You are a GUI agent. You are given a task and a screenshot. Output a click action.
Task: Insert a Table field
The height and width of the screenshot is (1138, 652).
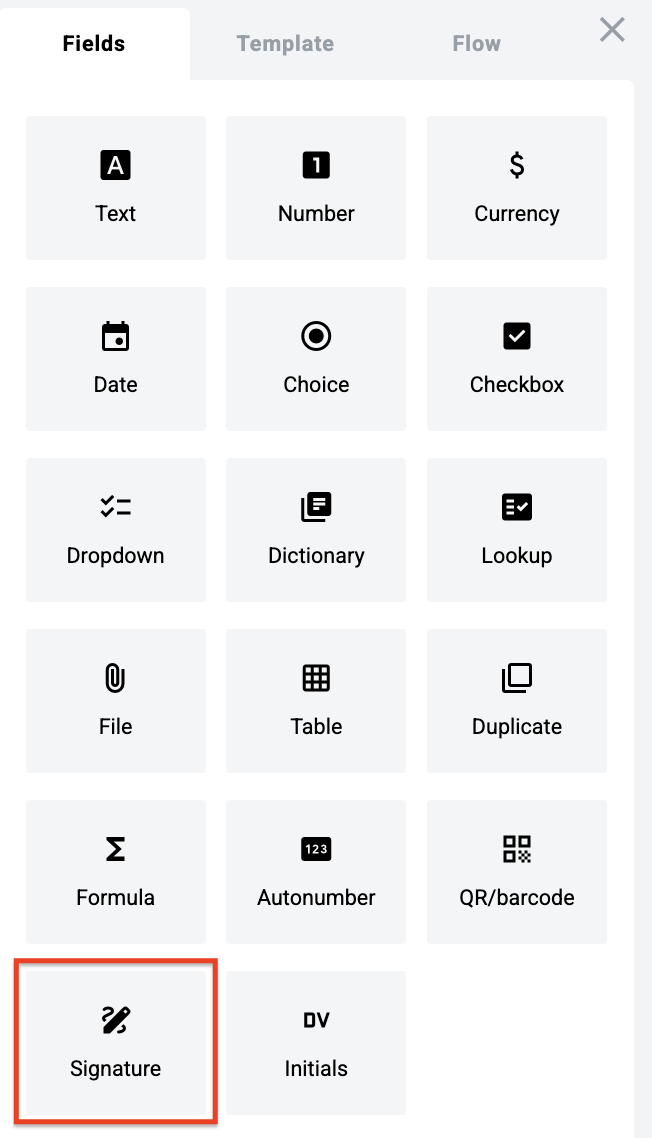[316, 701]
